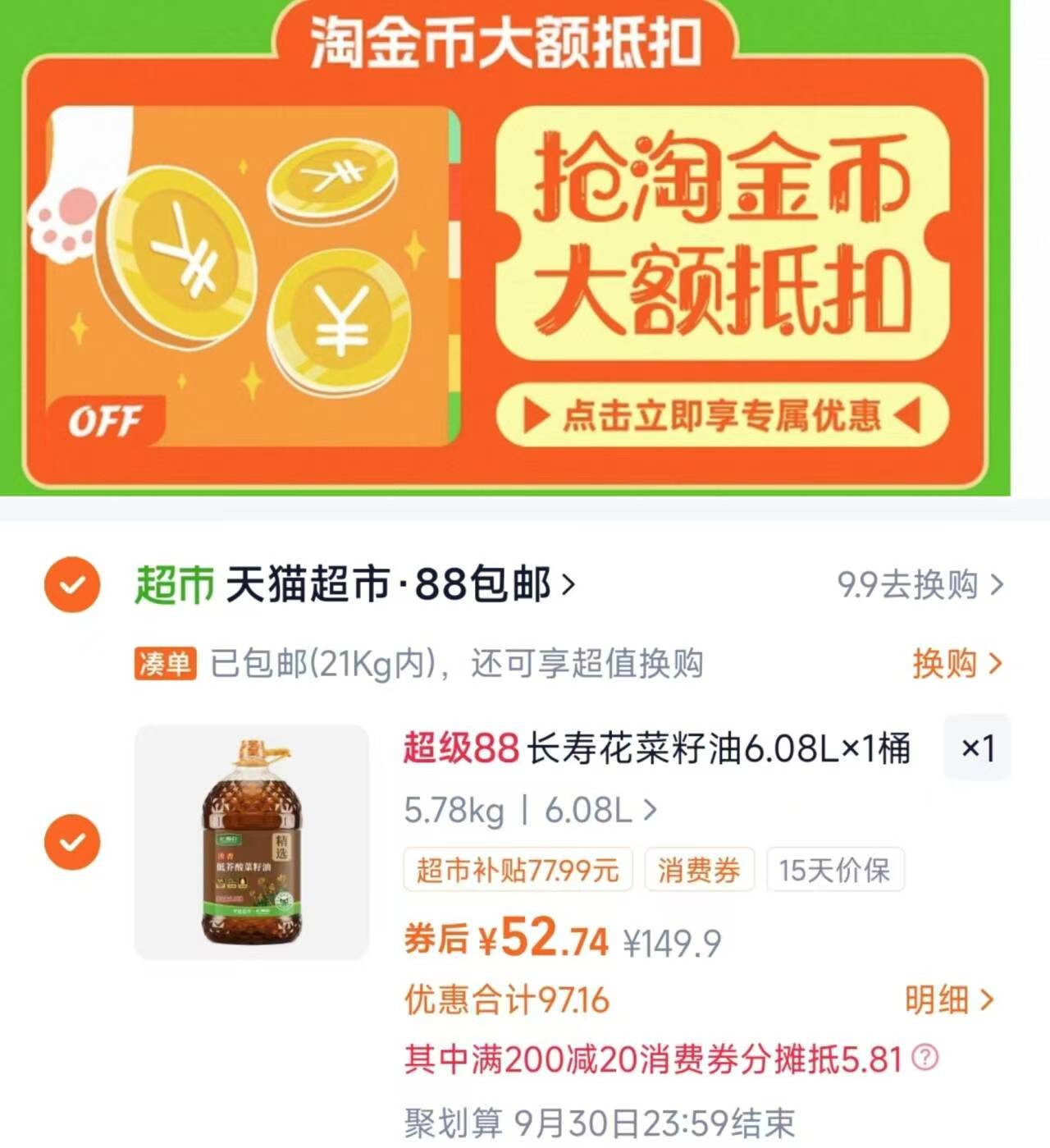Open the 5.78kg｜6.08L spec selector

click(525, 811)
